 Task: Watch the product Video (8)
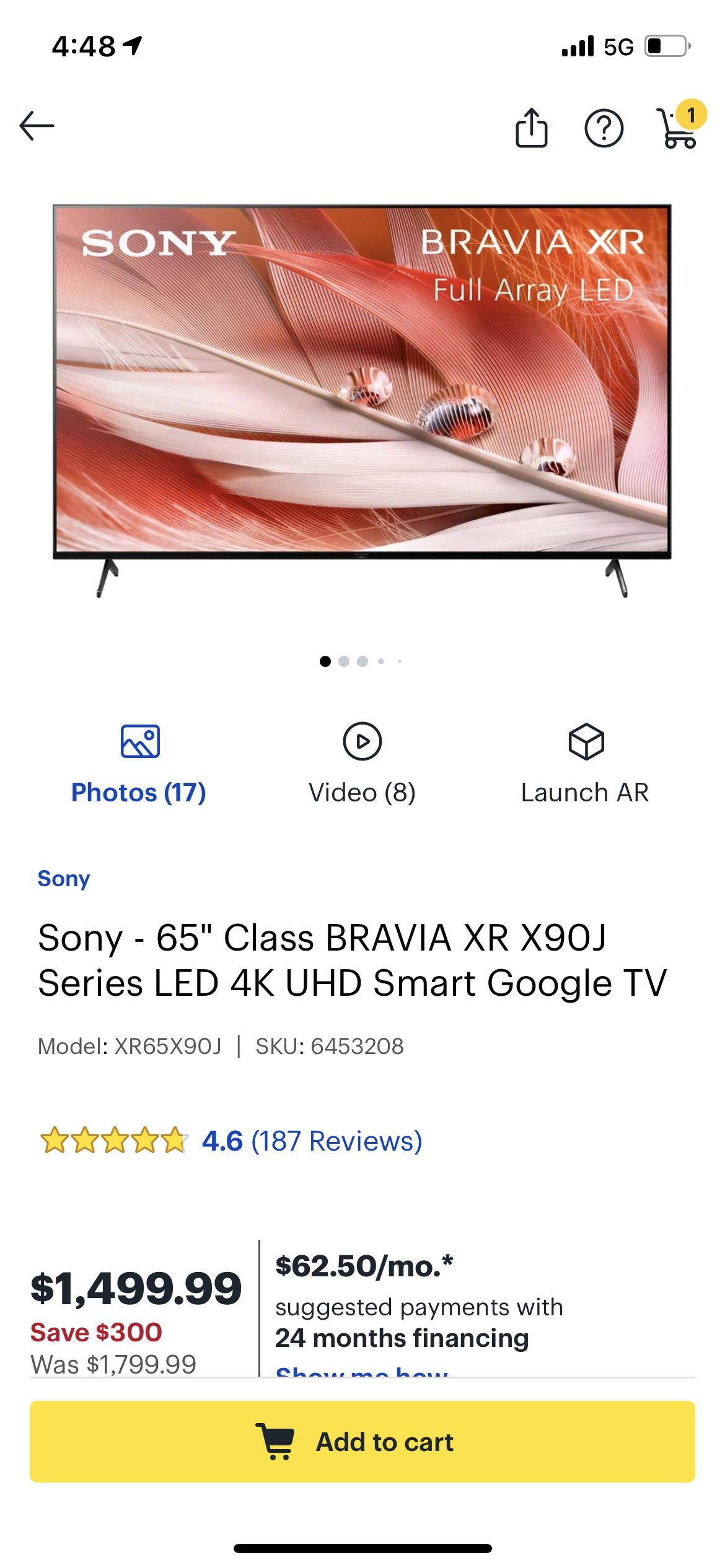pos(362,765)
